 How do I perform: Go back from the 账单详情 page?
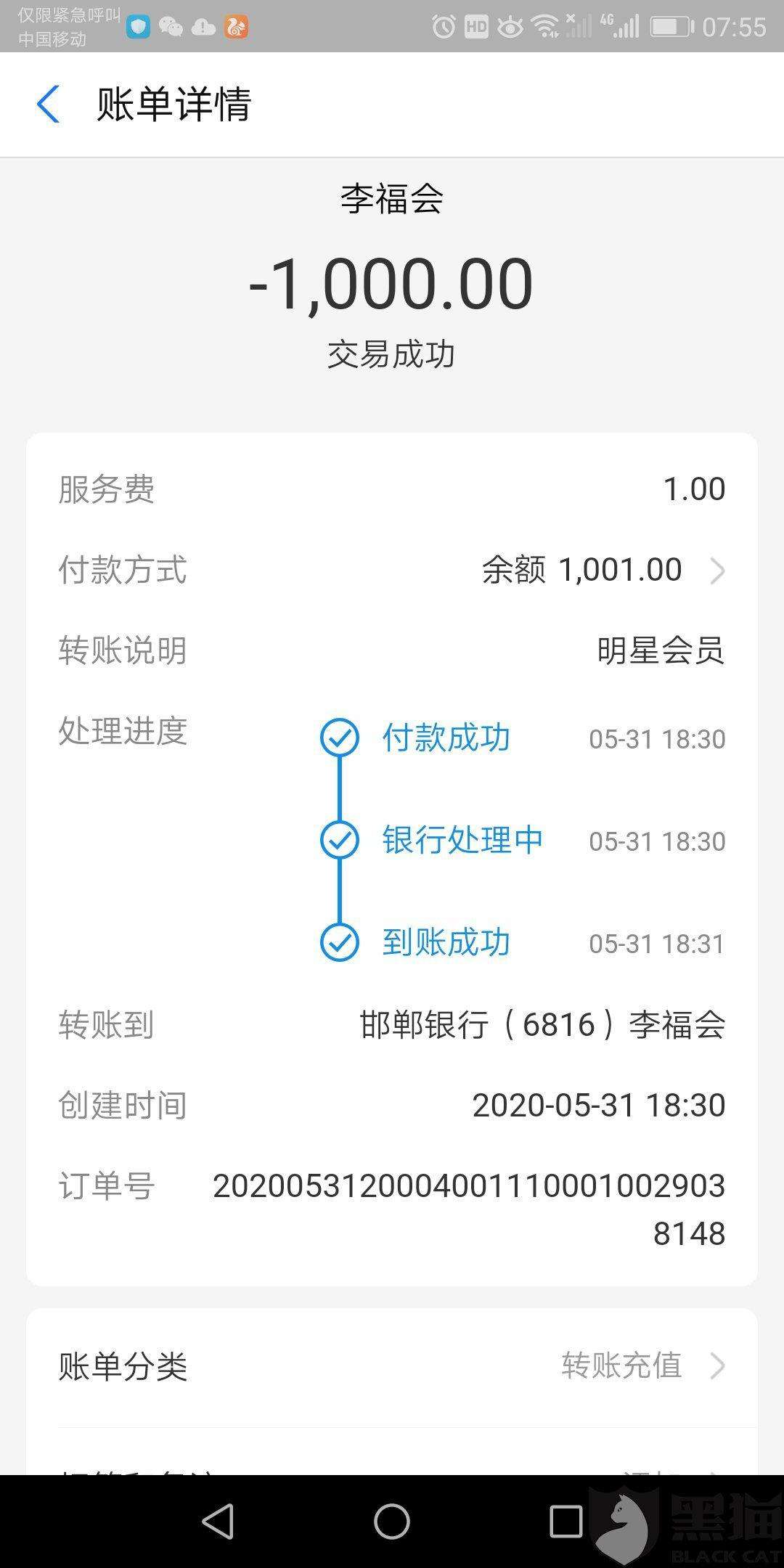coord(48,104)
